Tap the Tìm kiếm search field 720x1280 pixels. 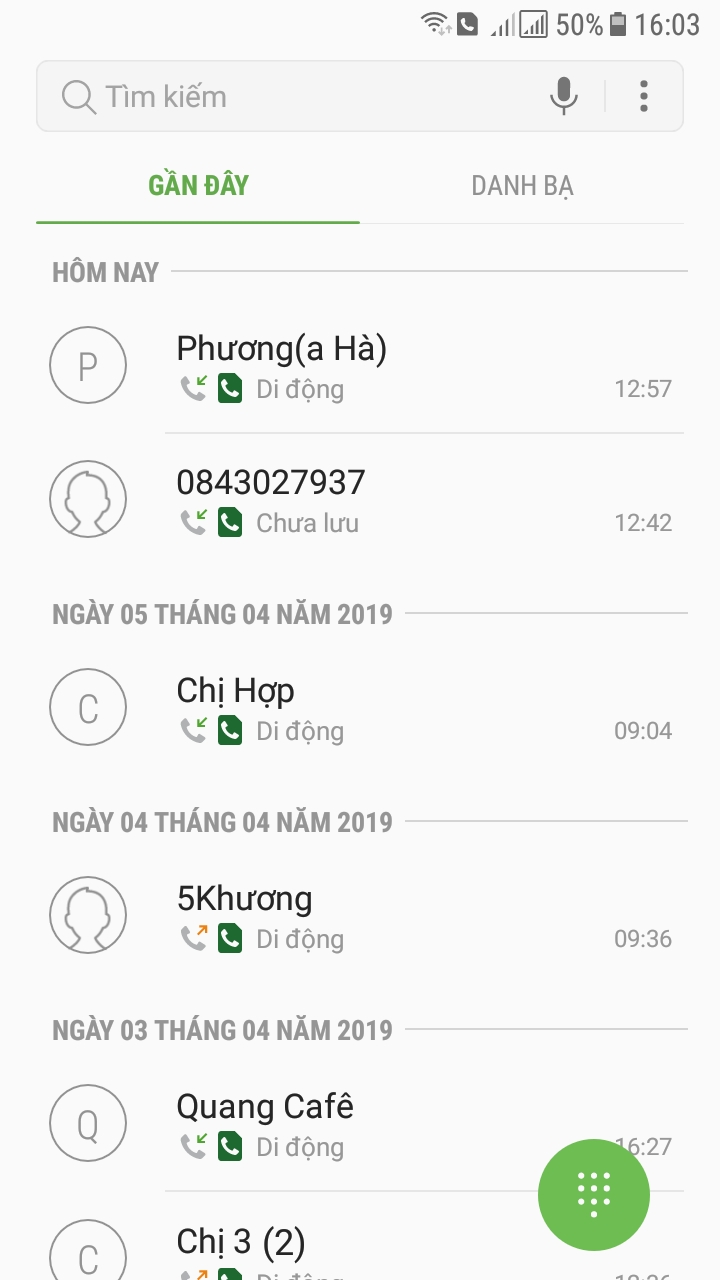tap(300, 97)
